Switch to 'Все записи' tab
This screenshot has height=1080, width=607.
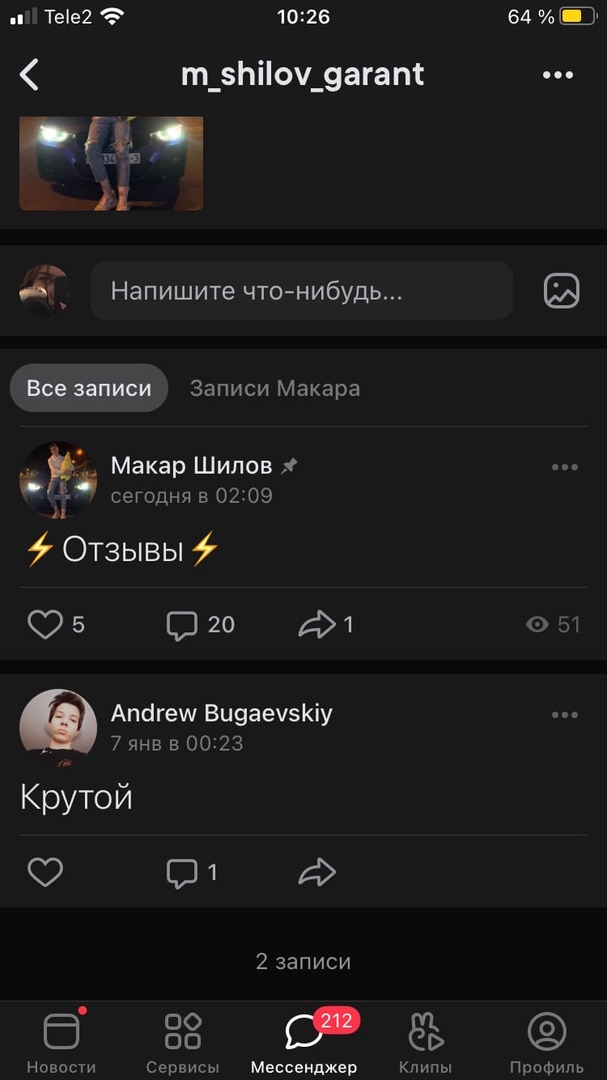[x=89, y=388]
